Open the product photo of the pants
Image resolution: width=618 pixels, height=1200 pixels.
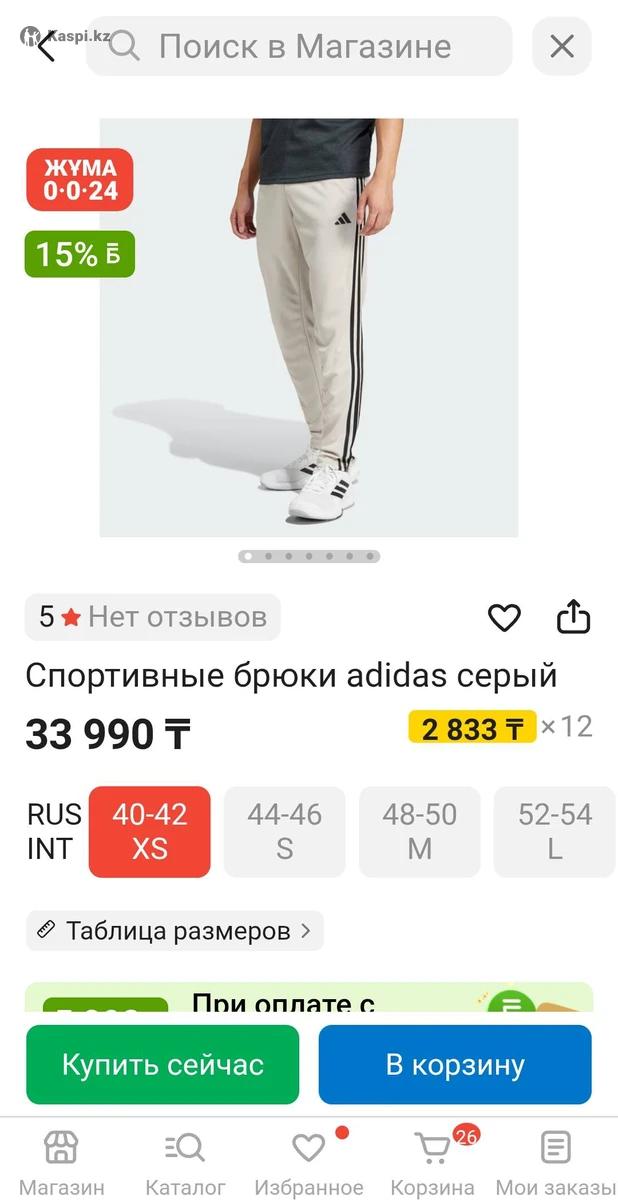309,328
